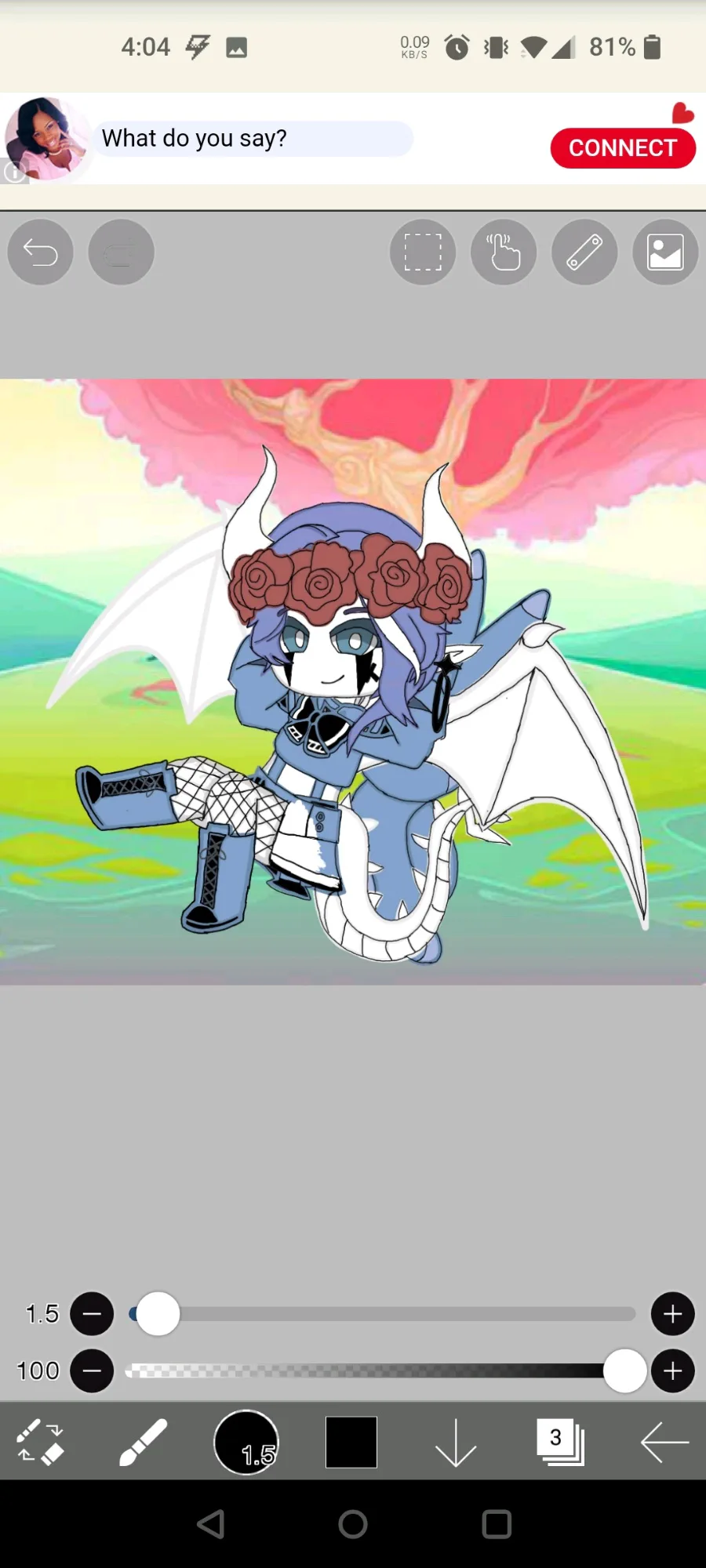Tap the opacity slider track
706x1568 pixels.
[383, 1371]
